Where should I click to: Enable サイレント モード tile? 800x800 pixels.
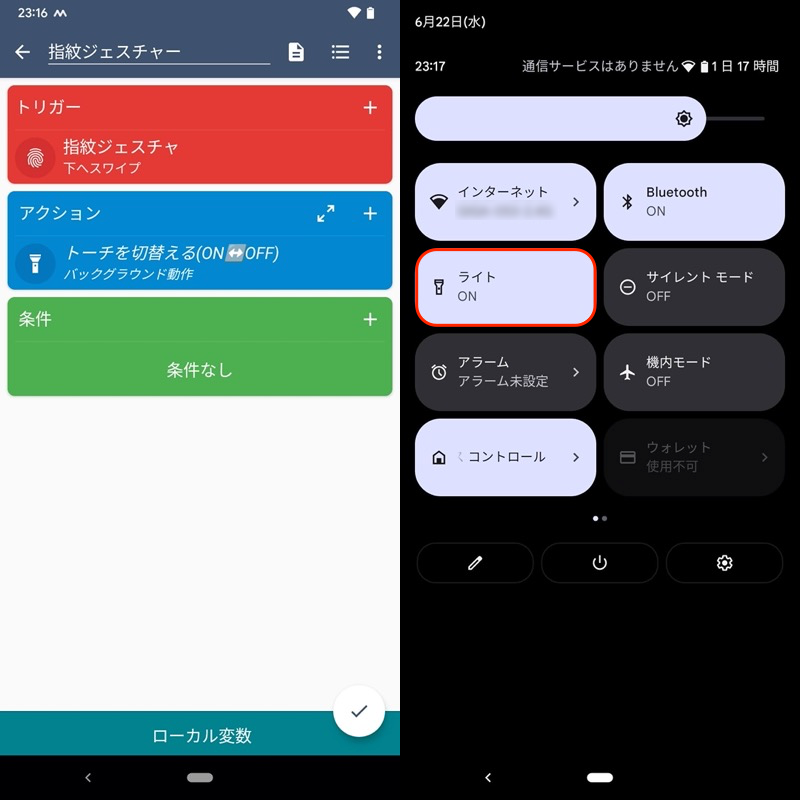(694, 287)
